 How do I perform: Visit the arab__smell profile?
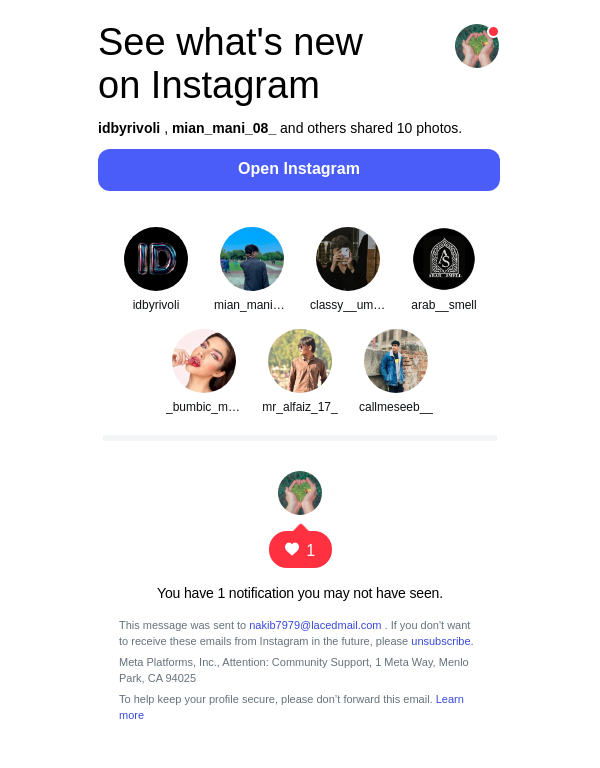click(444, 259)
